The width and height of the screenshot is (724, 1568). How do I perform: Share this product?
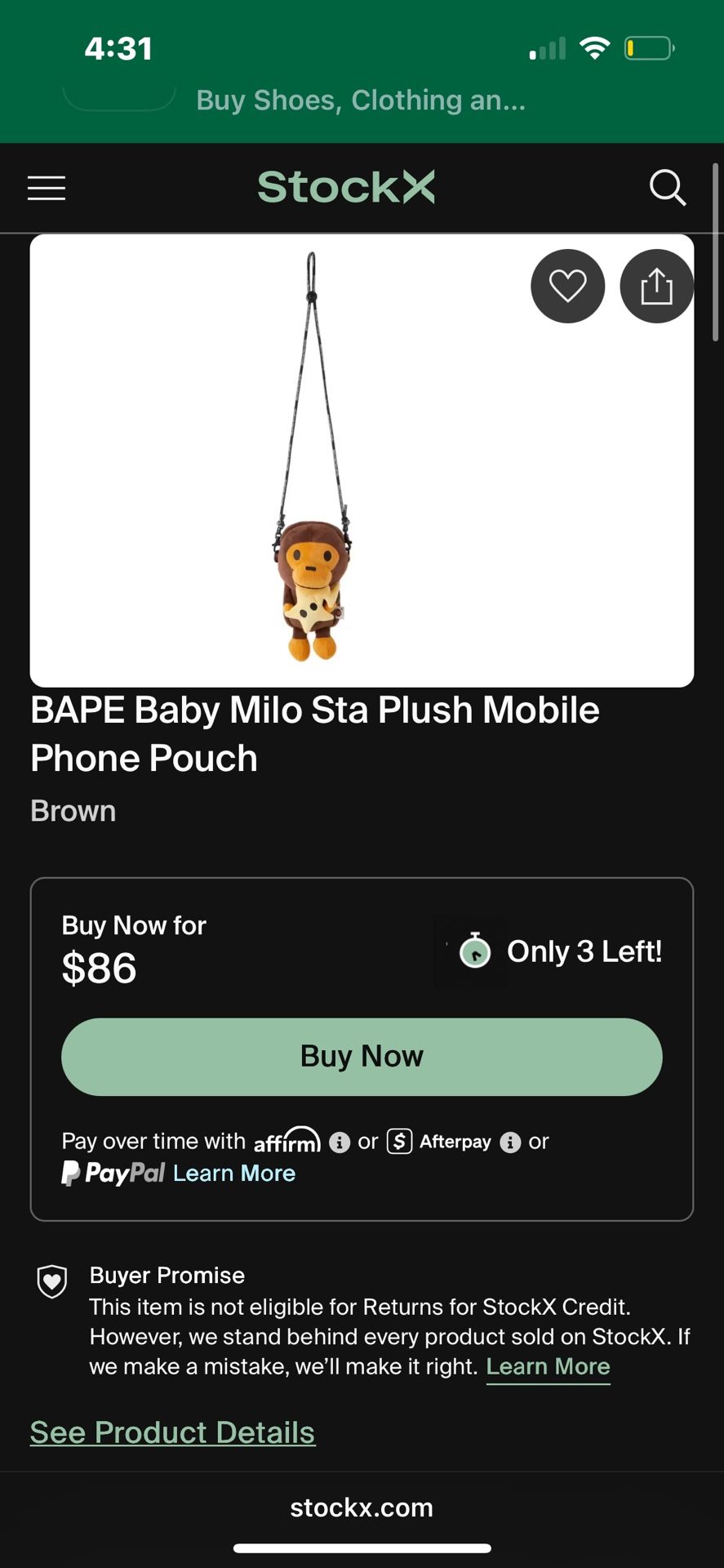656,286
